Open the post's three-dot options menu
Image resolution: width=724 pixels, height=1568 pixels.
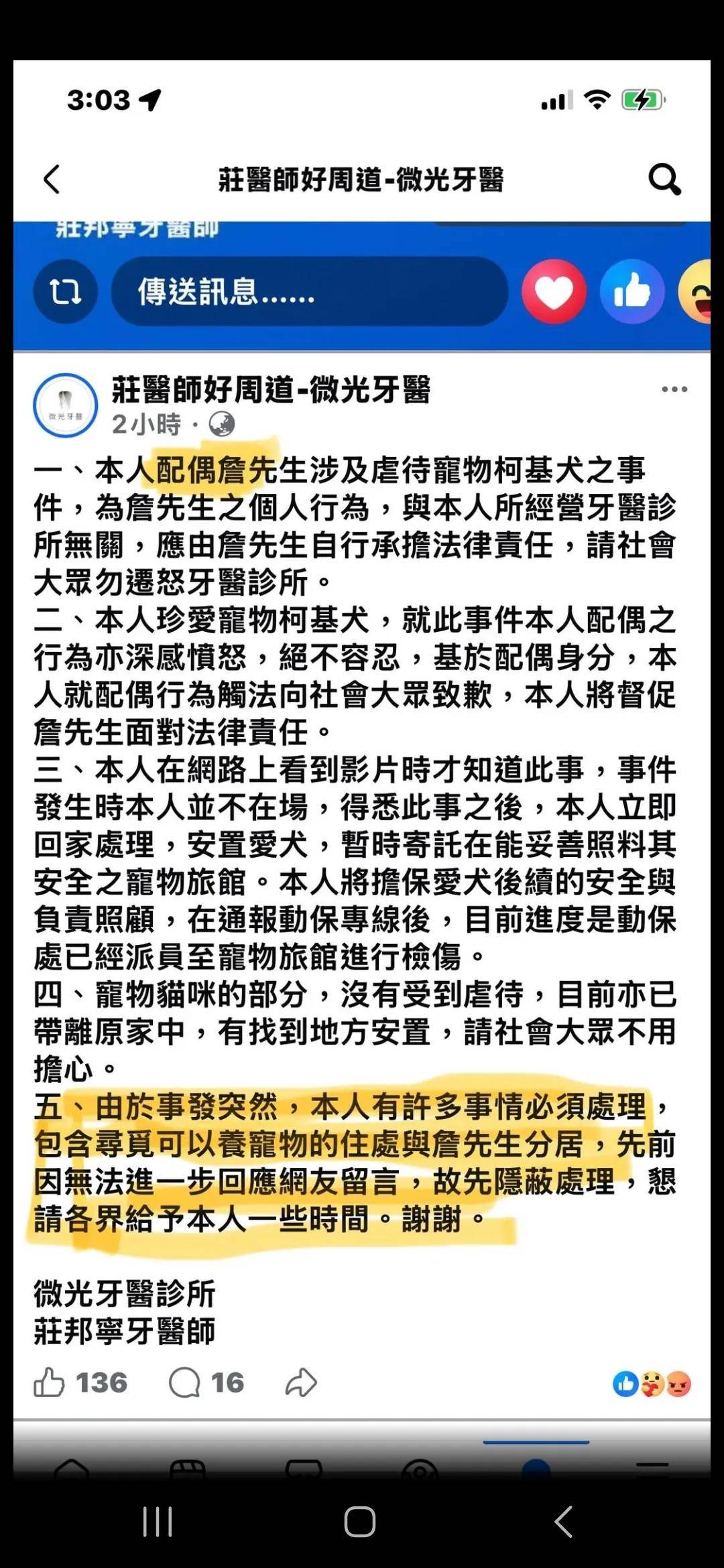[674, 389]
